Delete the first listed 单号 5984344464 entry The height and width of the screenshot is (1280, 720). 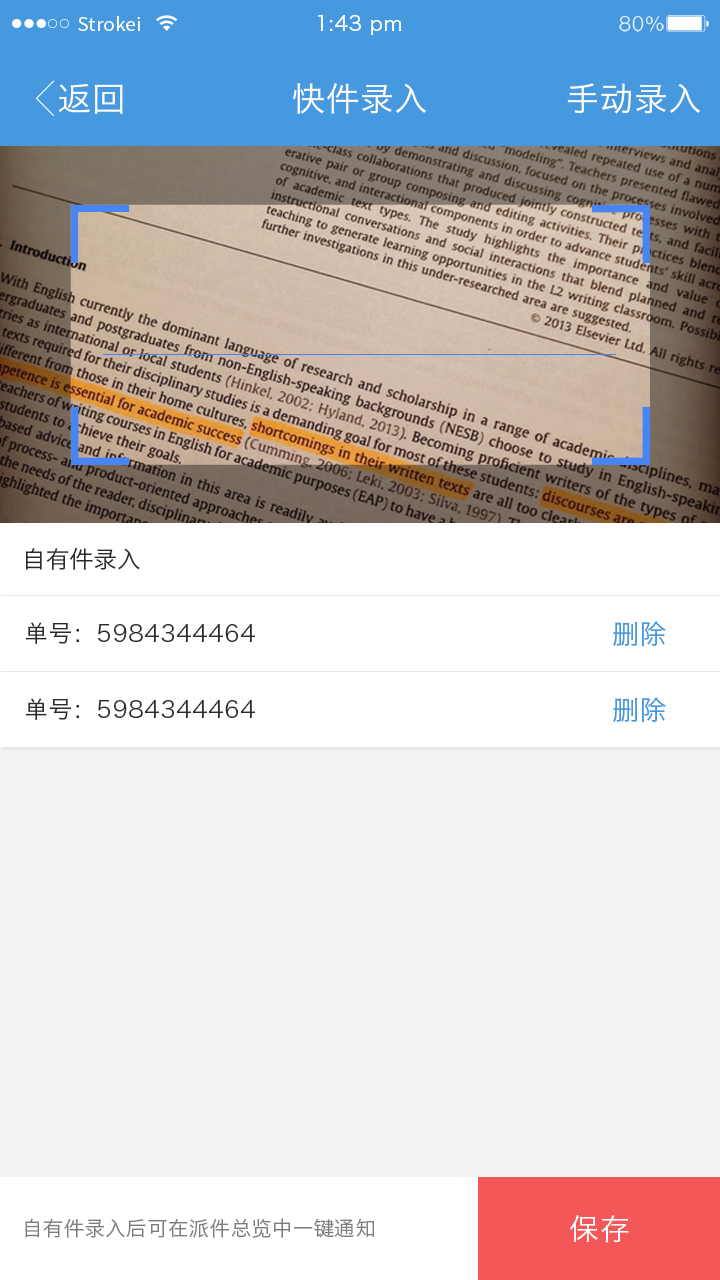pos(638,634)
